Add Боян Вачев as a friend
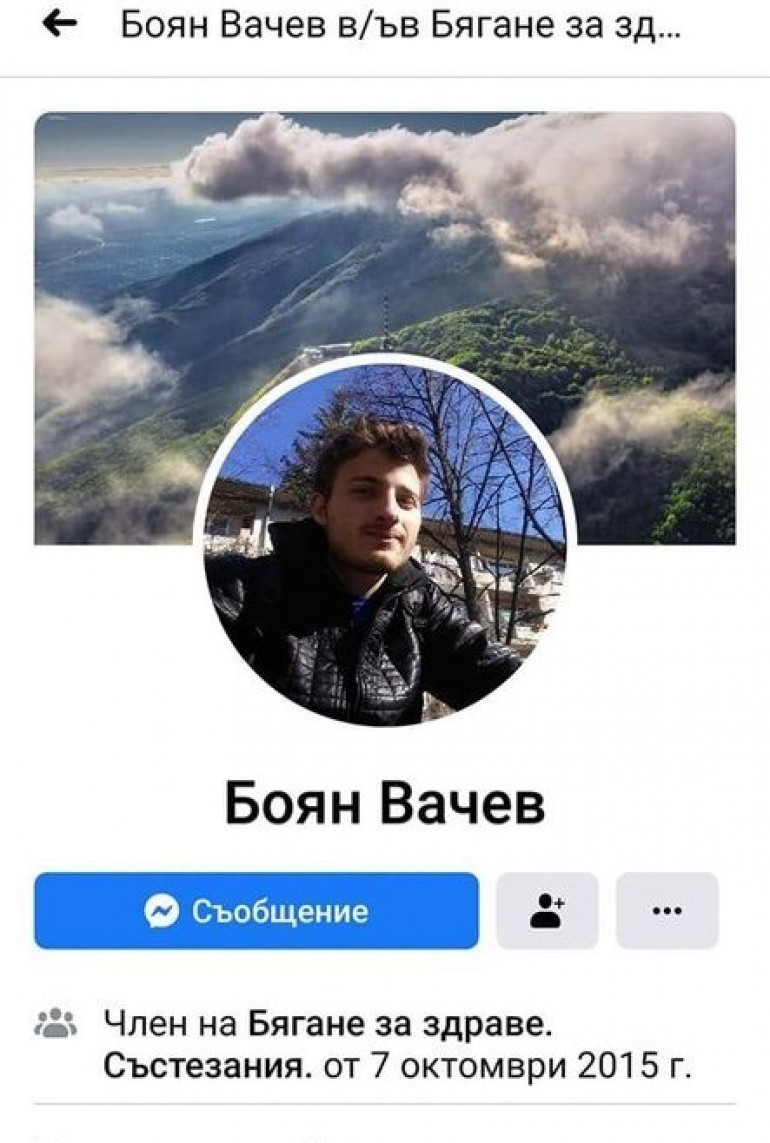Viewport: 770px width, 1143px height. coord(547,911)
